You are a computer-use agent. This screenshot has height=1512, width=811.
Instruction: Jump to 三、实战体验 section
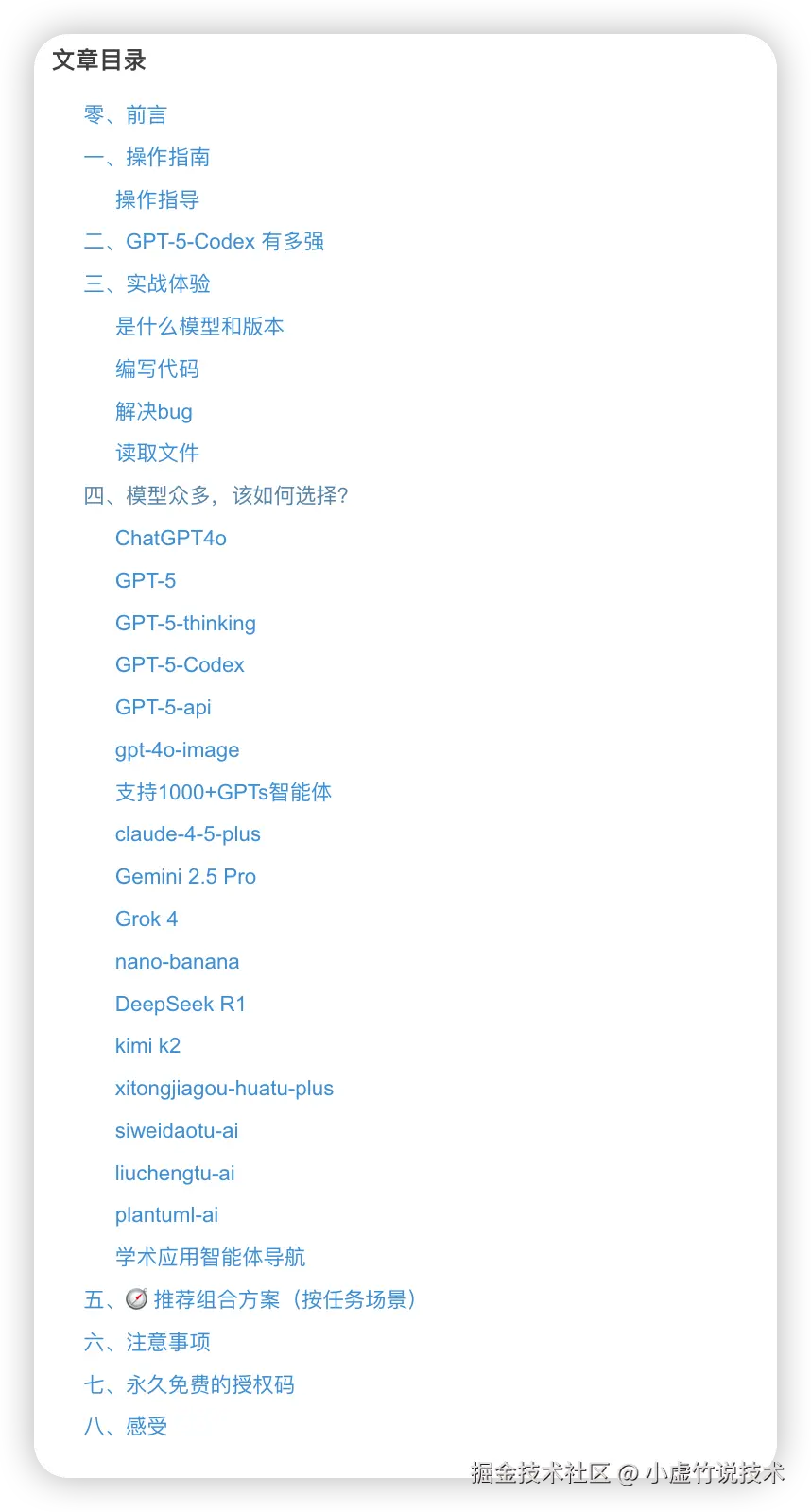[147, 283]
